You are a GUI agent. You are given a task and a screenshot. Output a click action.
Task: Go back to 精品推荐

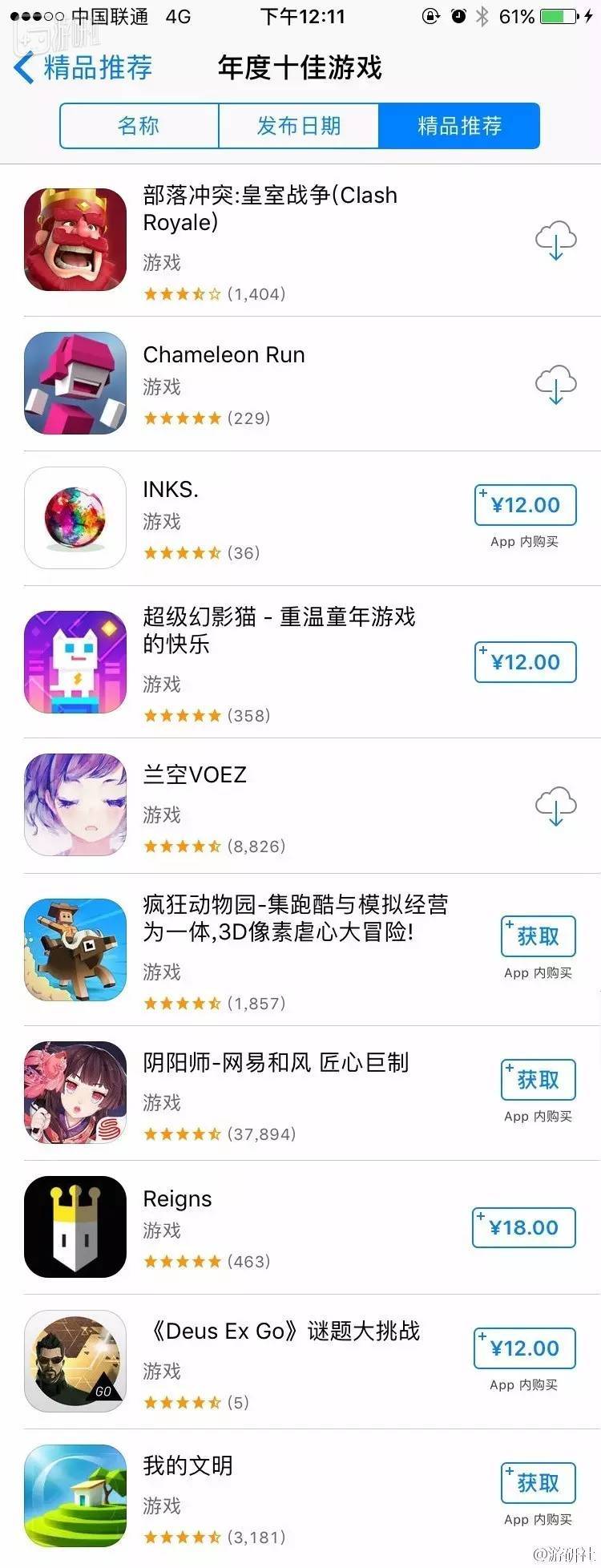pyautogui.click(x=83, y=68)
